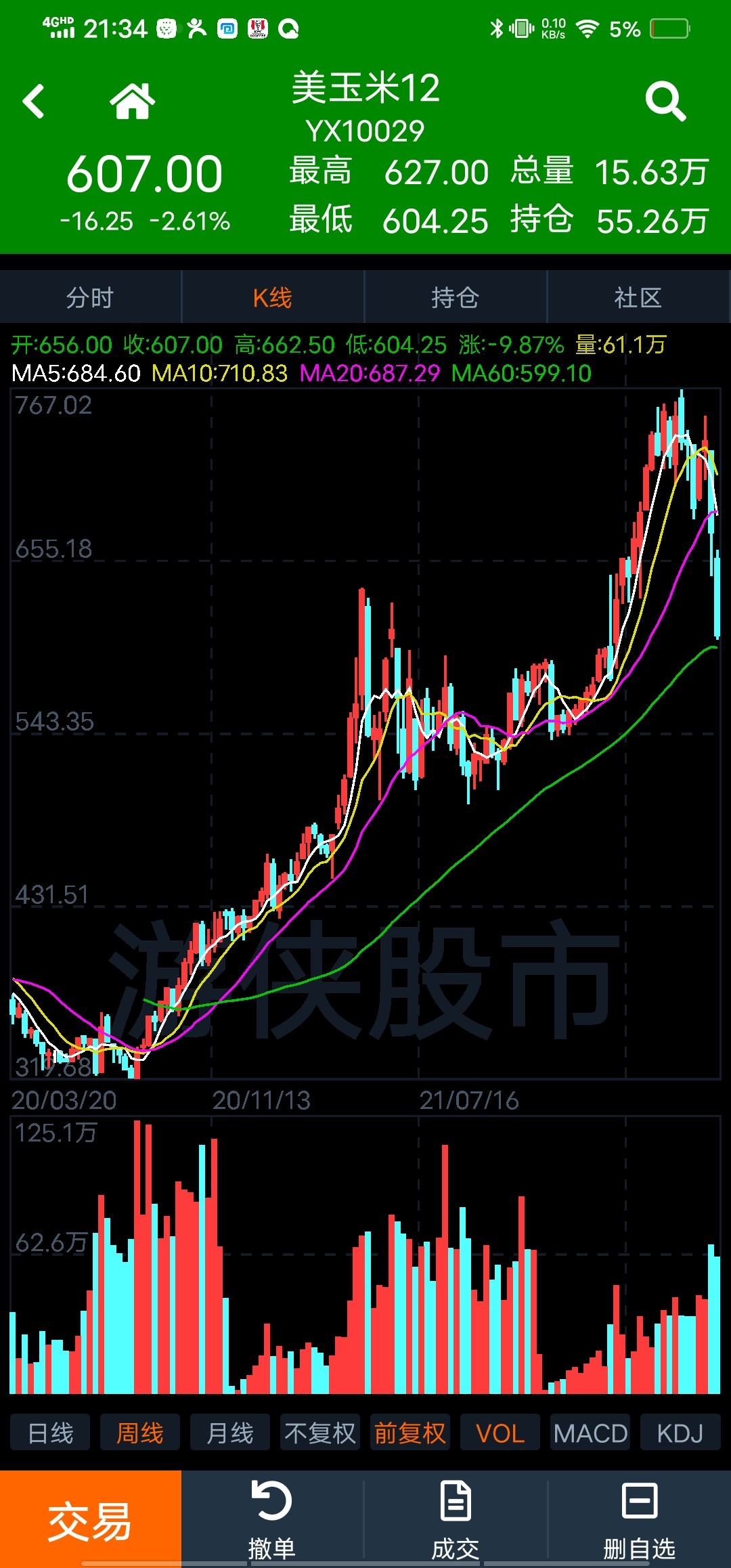Choose 前复权 adjustment mode
Viewport: 731px width, 1568px height.
coord(410,1432)
